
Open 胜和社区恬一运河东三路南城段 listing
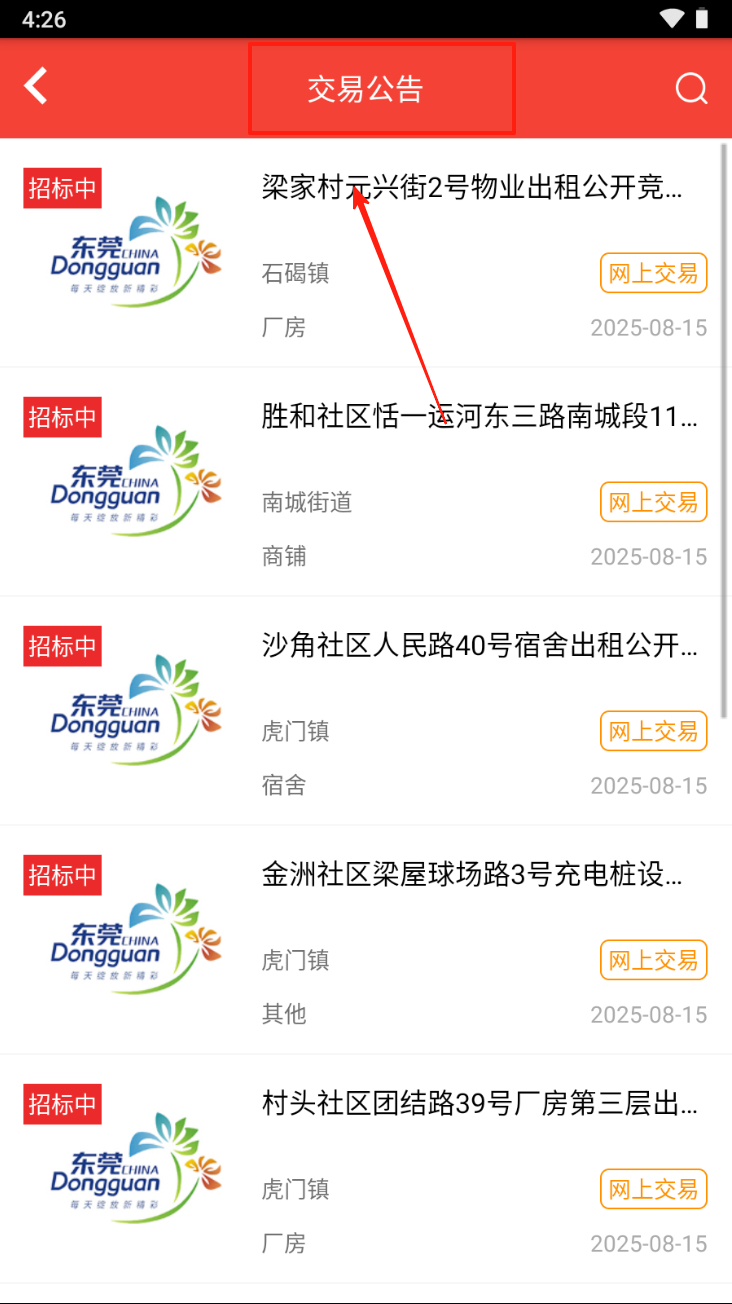pos(480,416)
